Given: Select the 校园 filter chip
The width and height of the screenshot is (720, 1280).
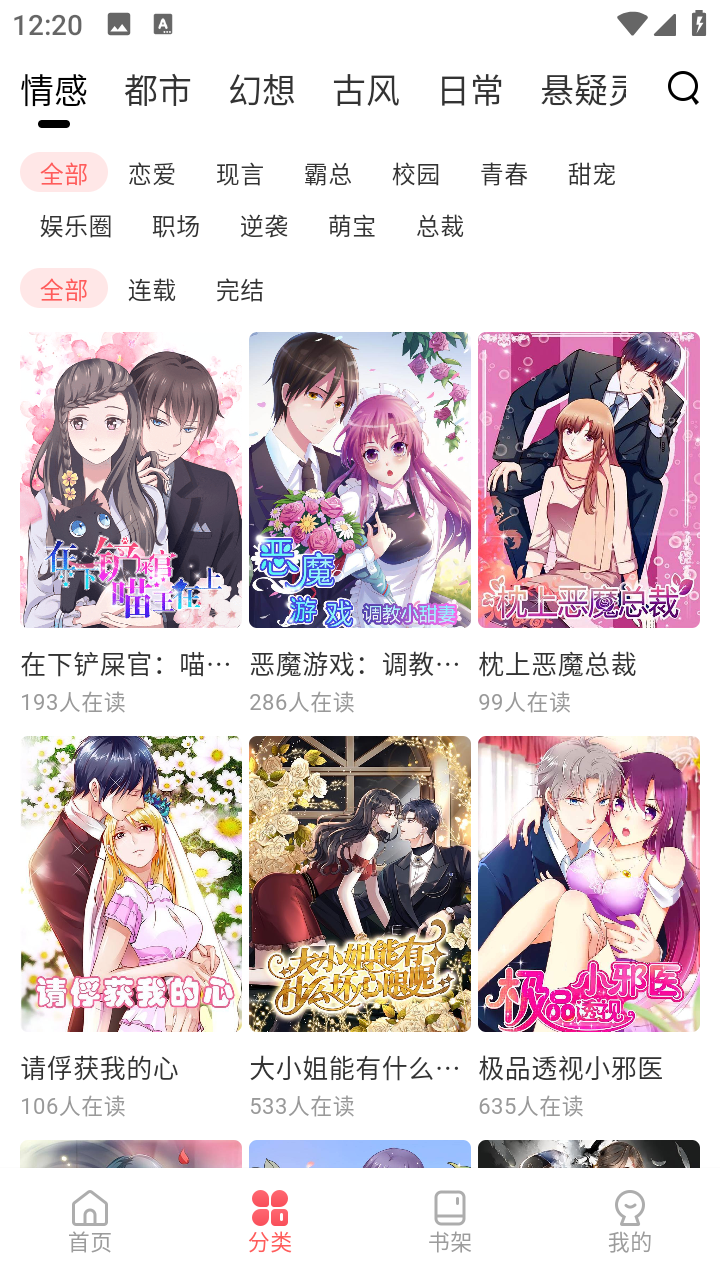Looking at the screenshot, I should click(416, 174).
